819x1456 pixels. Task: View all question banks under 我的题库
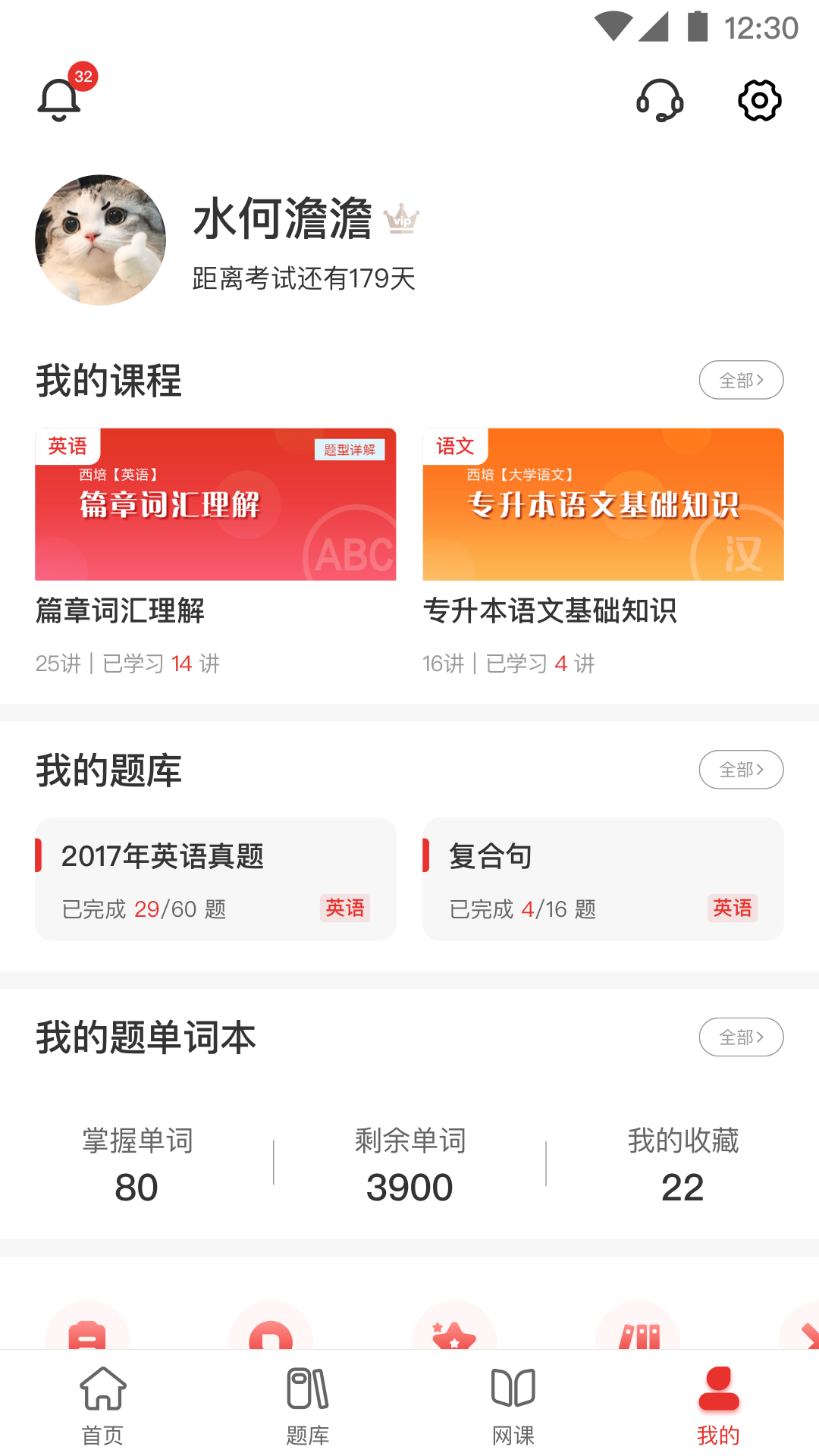[740, 770]
